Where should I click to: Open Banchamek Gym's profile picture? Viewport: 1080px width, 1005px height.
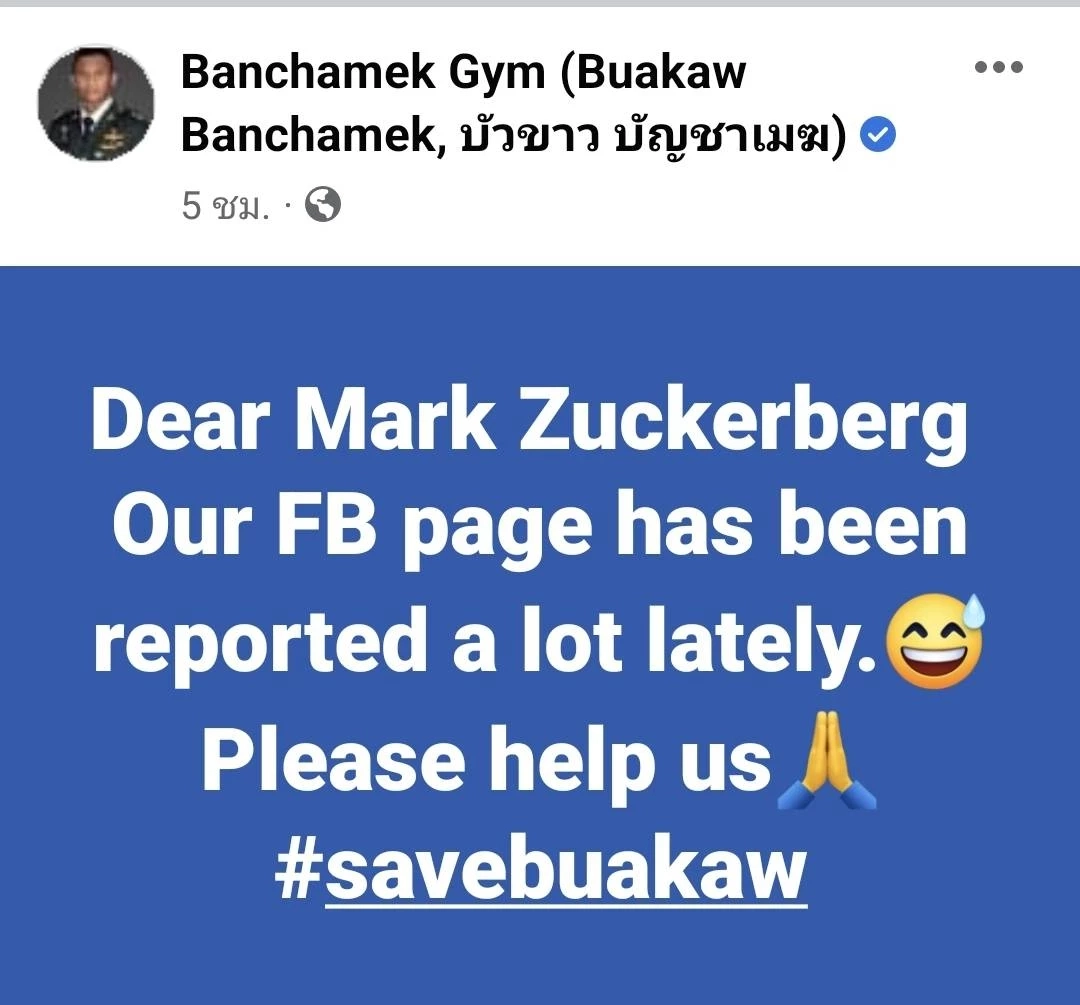[96, 104]
